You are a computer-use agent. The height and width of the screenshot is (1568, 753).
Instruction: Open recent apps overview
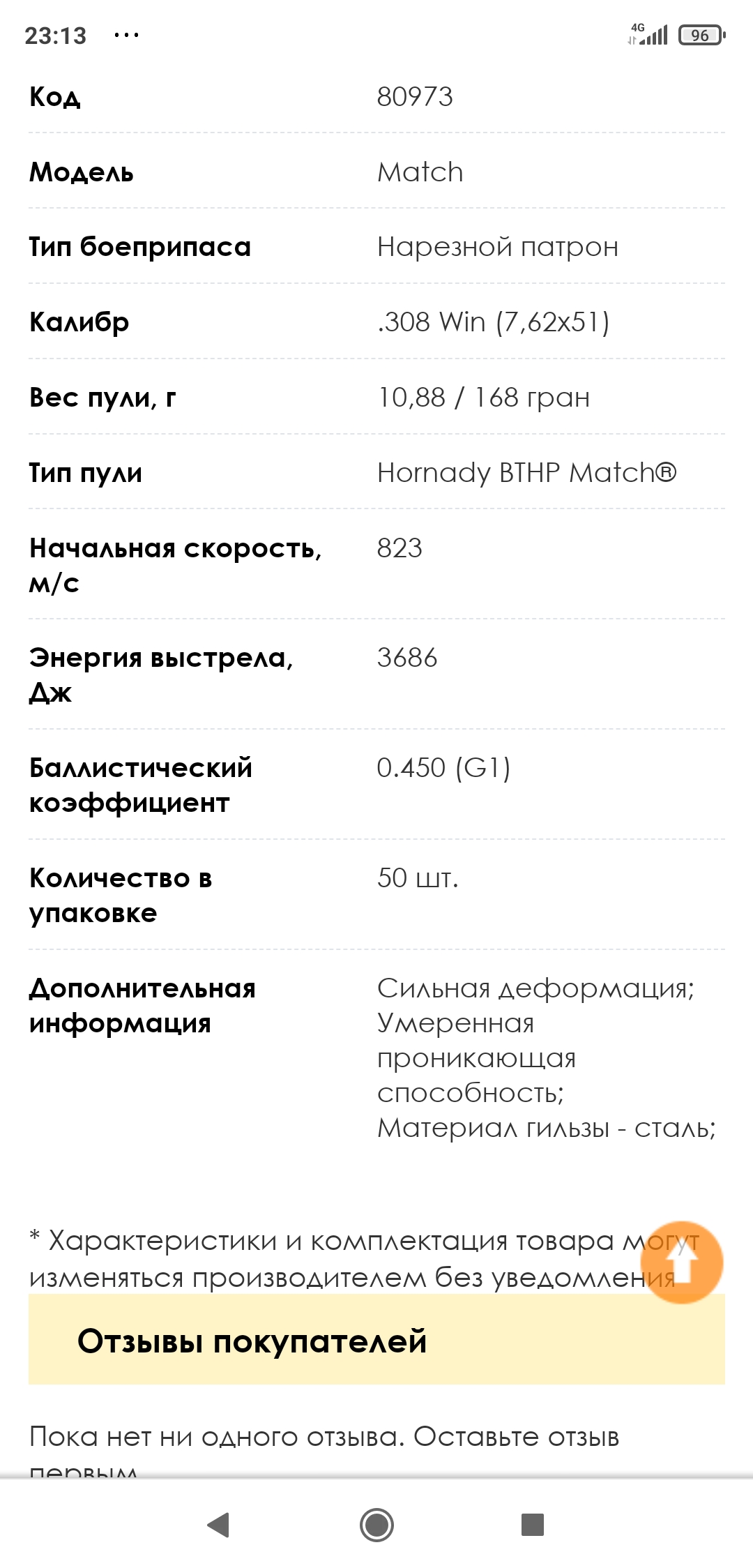coord(533,1525)
